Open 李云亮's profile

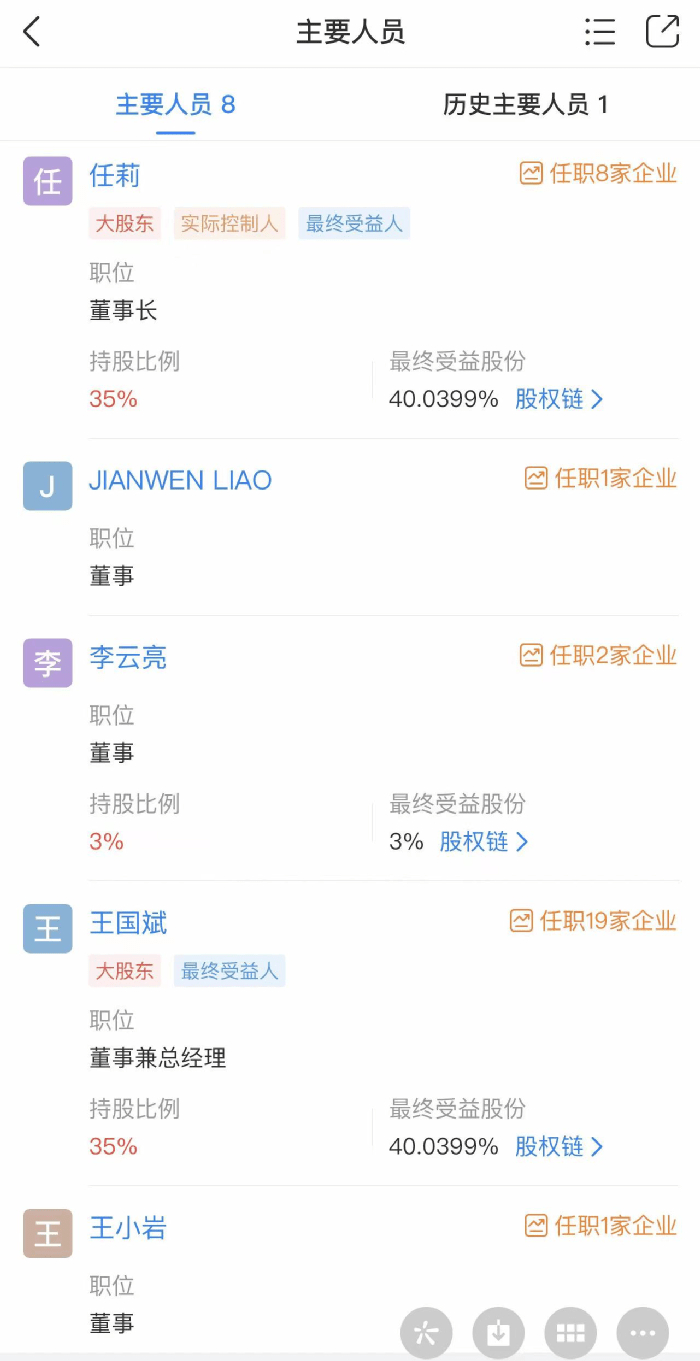(x=128, y=658)
